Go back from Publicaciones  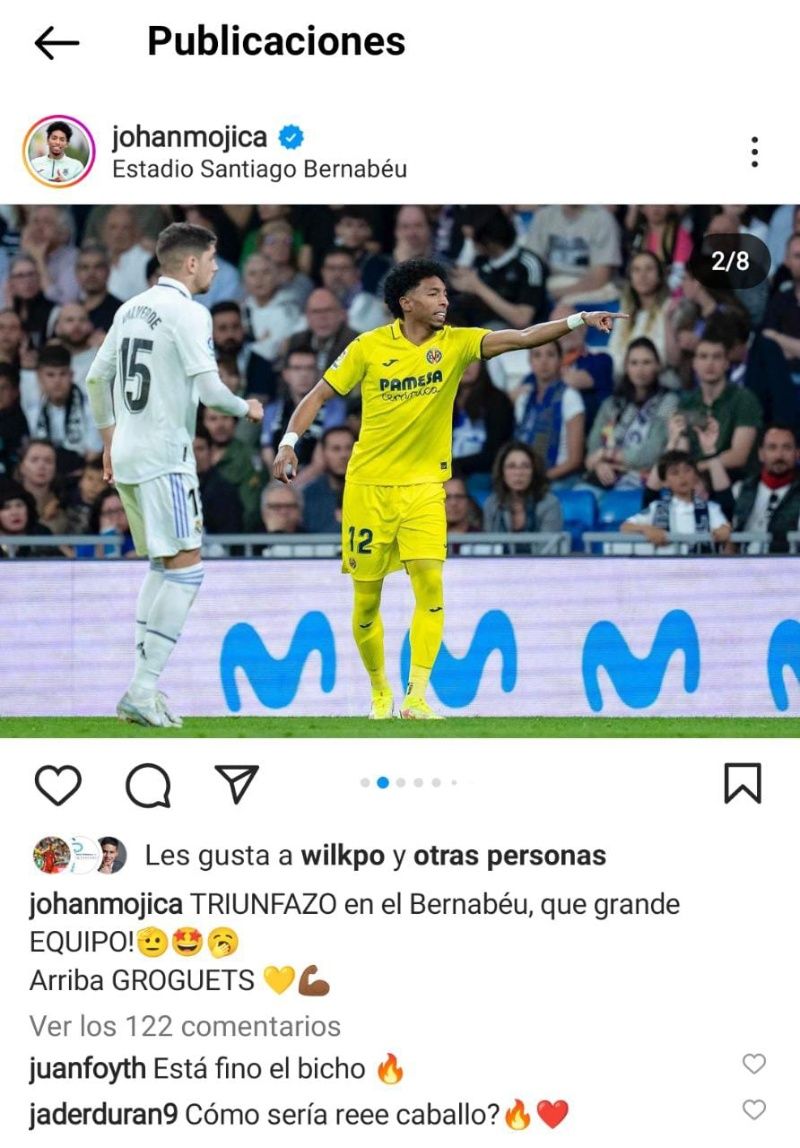point(56,42)
